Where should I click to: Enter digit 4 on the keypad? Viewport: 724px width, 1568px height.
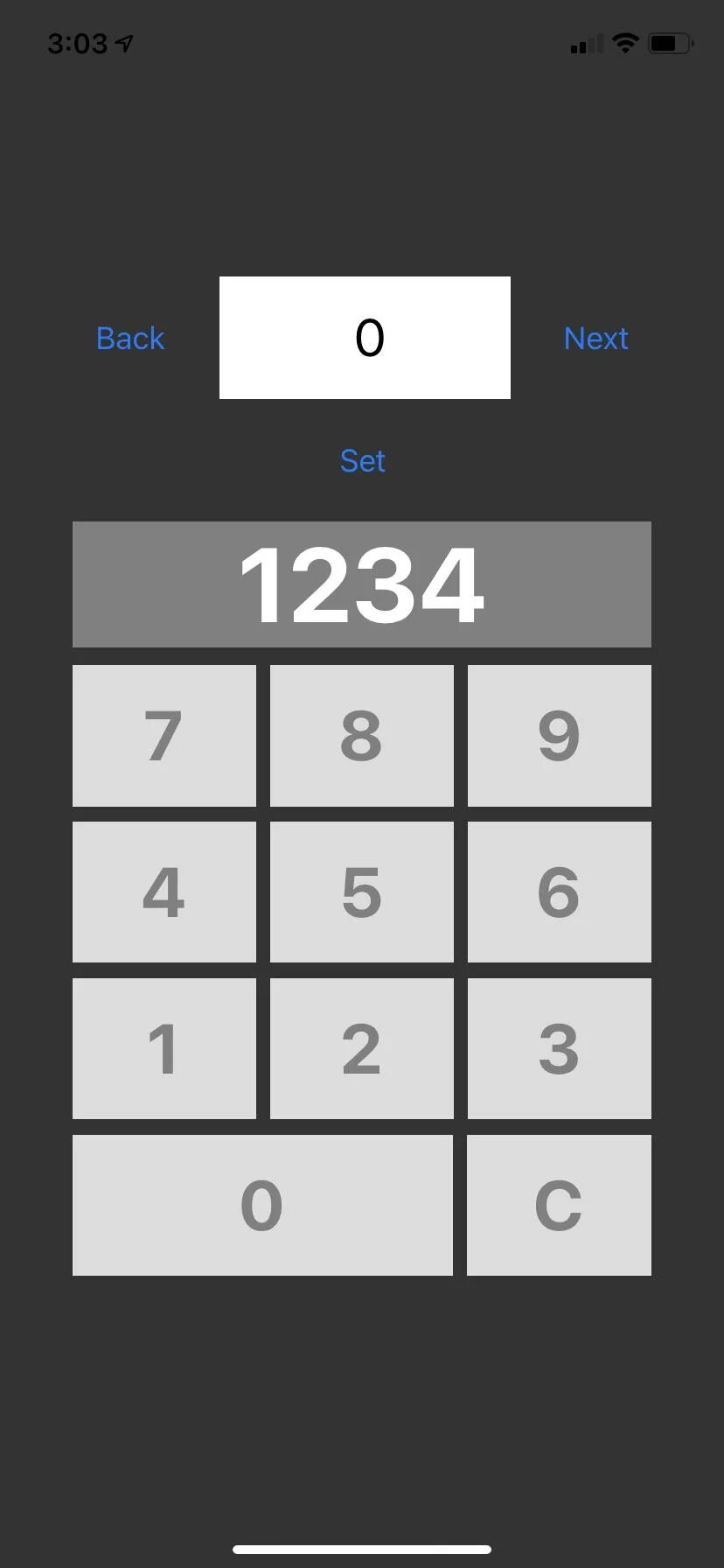pos(164,892)
